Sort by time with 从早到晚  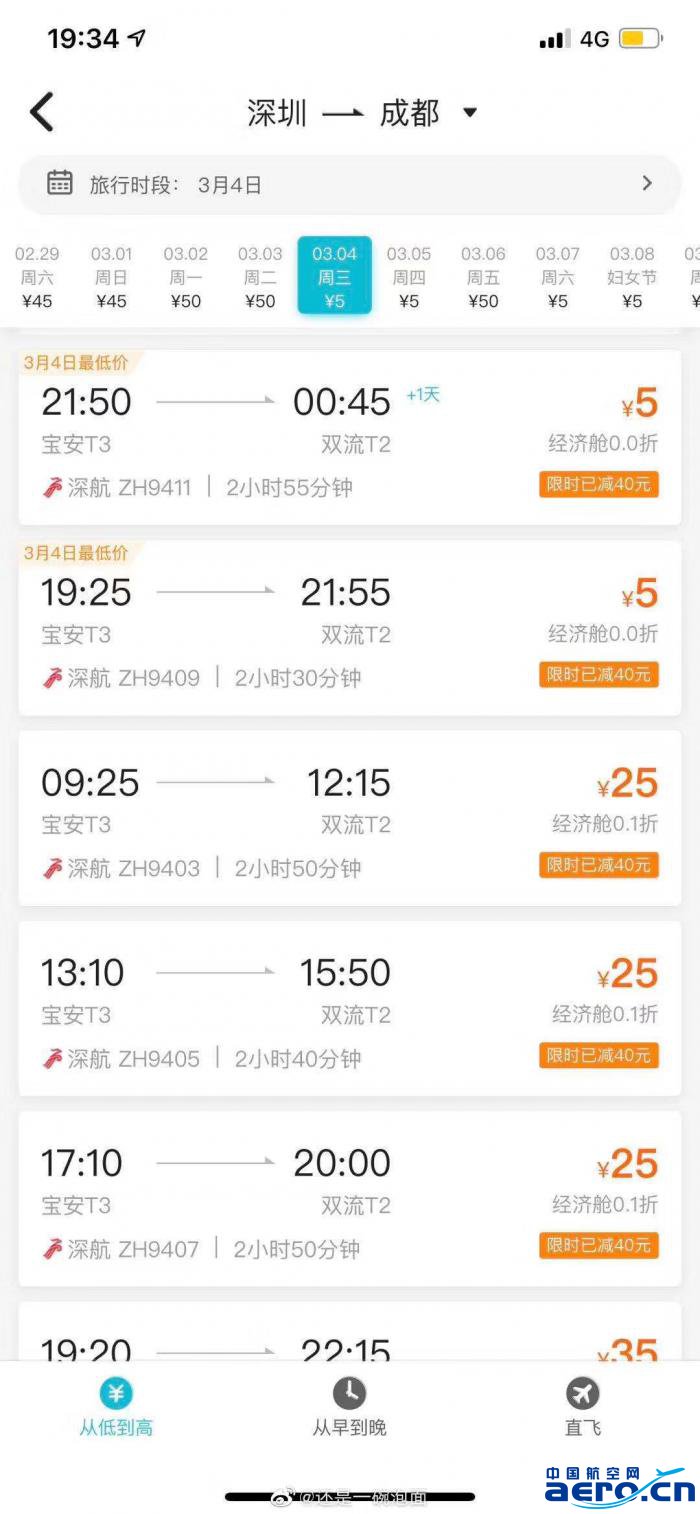349,1407
